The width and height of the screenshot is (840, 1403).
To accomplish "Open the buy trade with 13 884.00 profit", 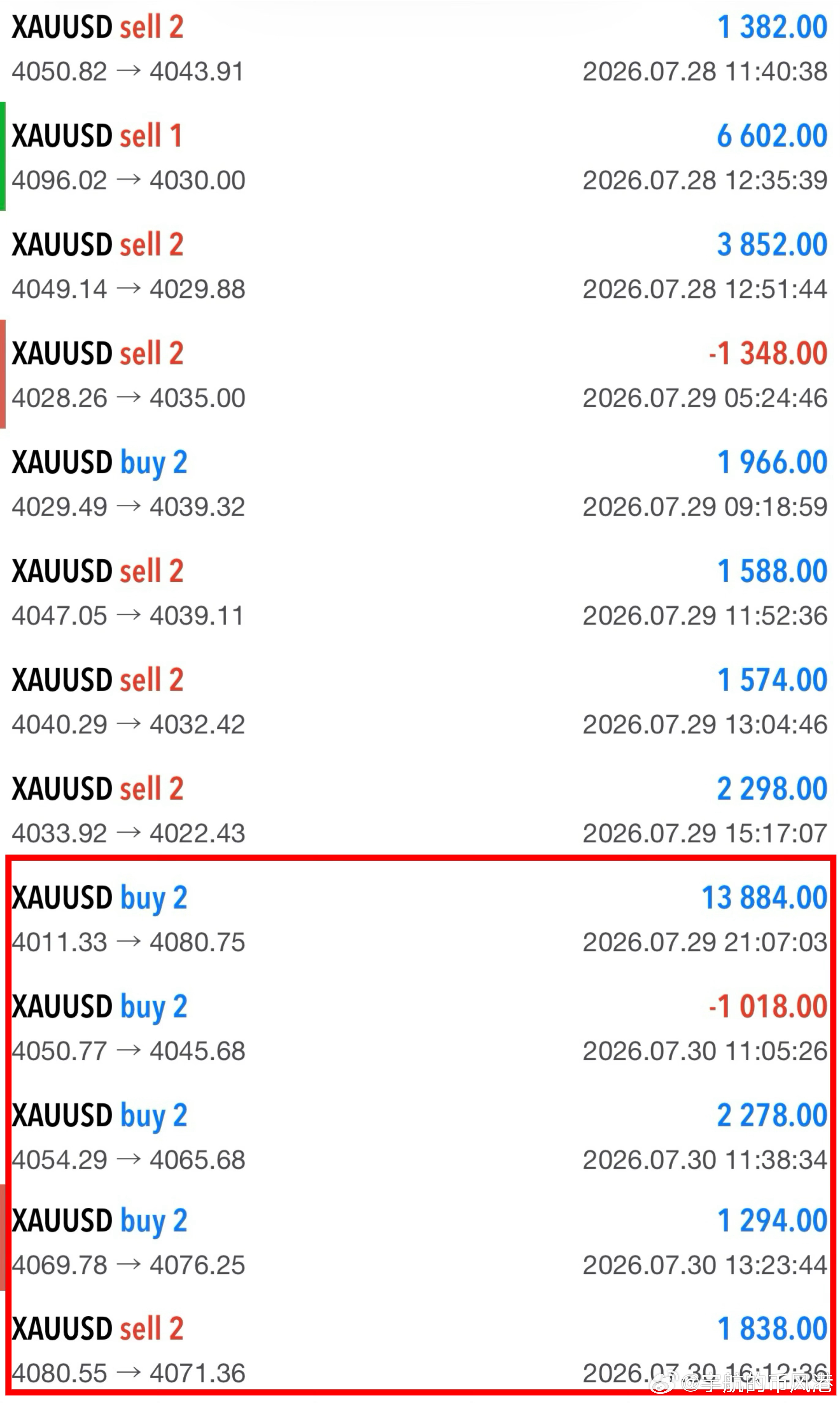I will (x=420, y=918).
